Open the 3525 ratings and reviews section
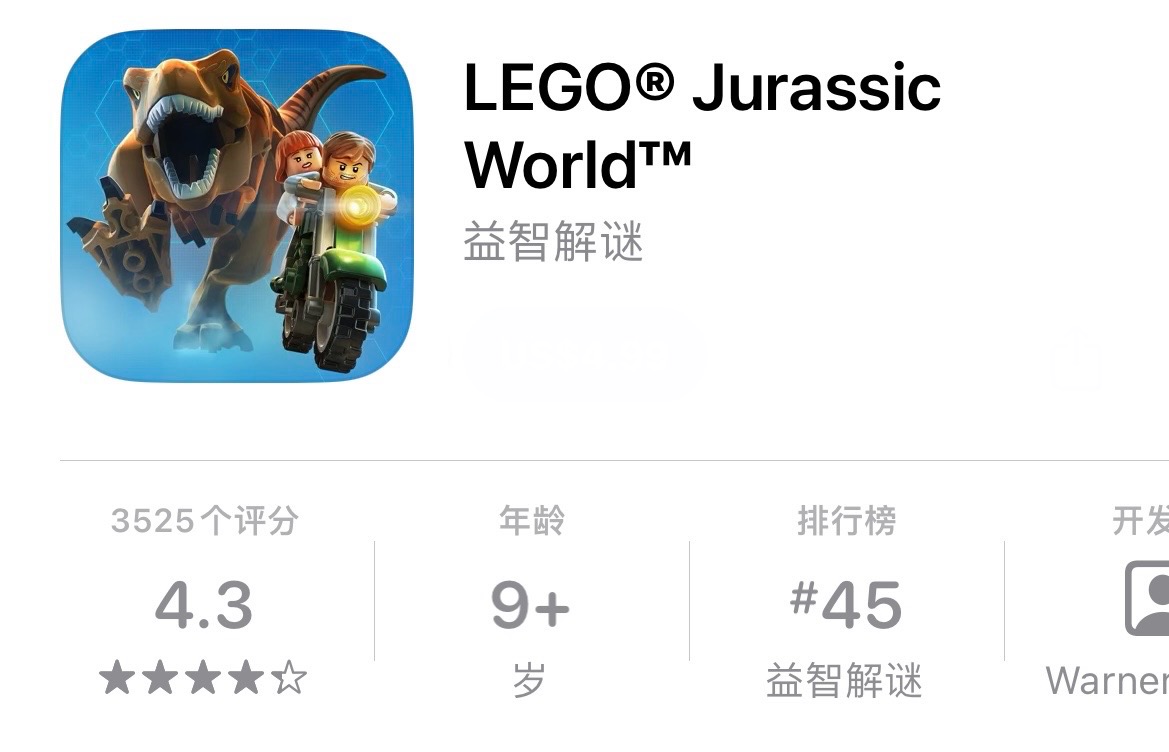The image size is (1169, 752). coord(204,605)
